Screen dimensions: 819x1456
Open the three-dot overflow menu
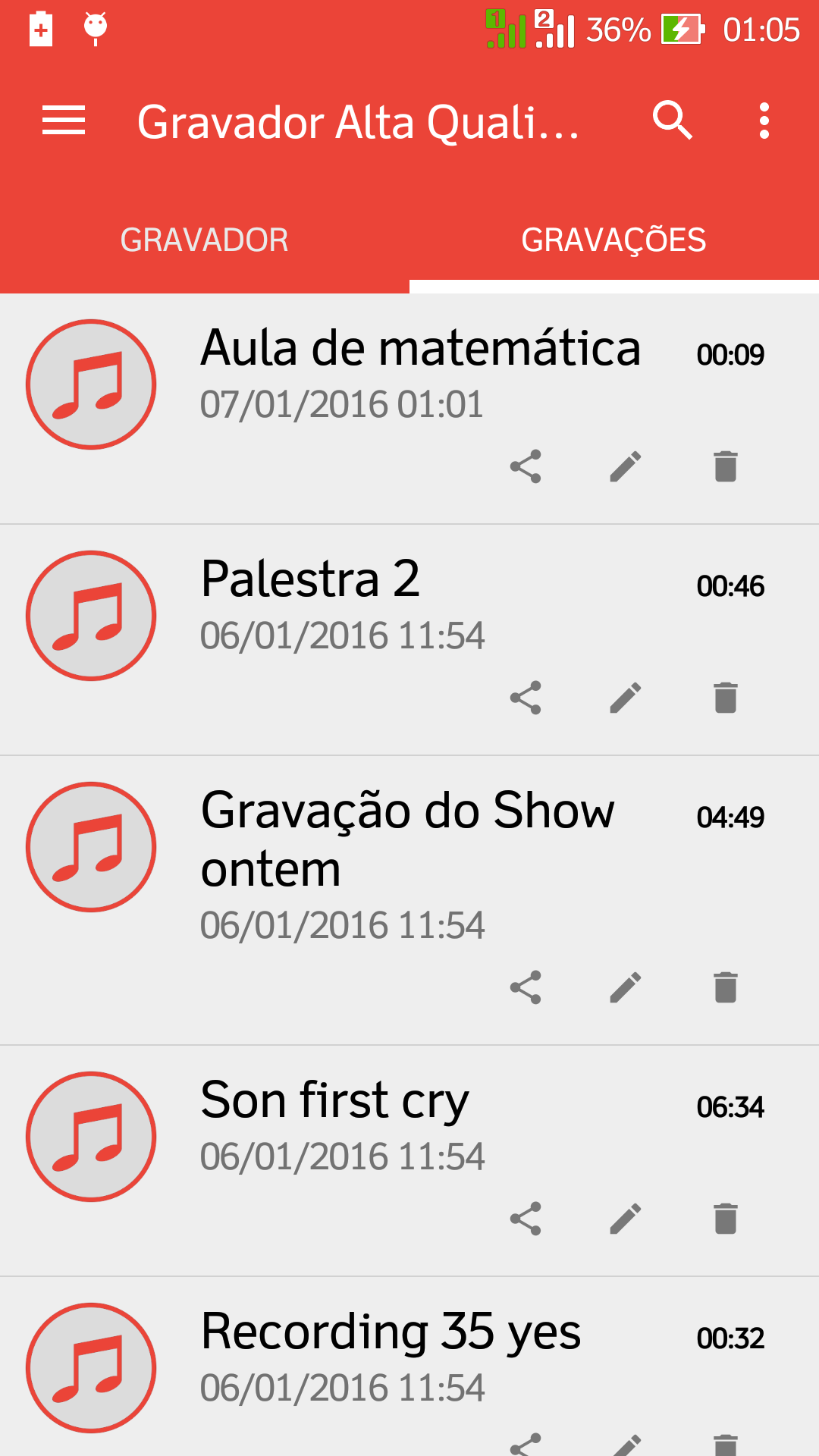coord(764,121)
